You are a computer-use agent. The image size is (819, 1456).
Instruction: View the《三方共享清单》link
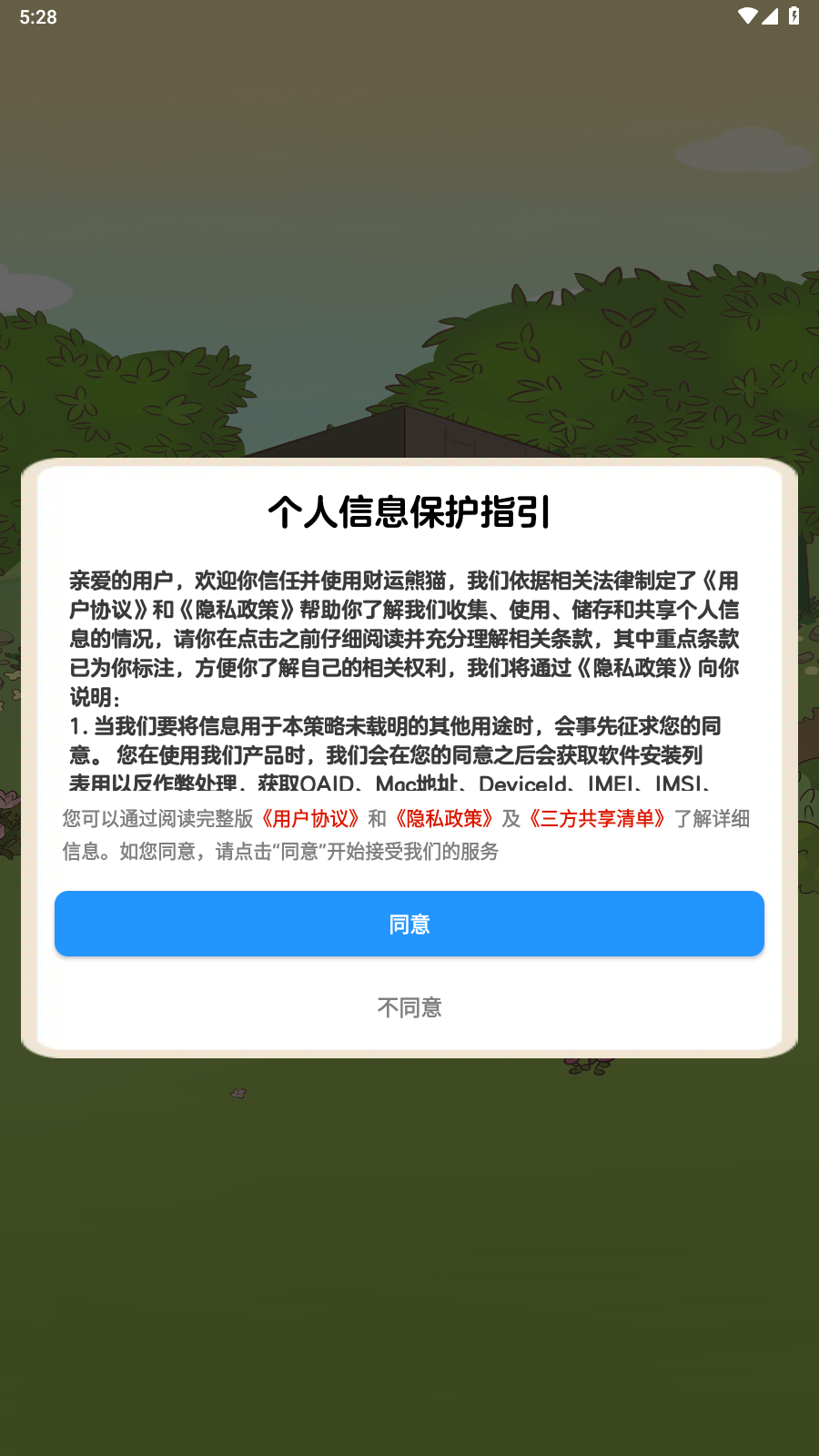point(597,819)
